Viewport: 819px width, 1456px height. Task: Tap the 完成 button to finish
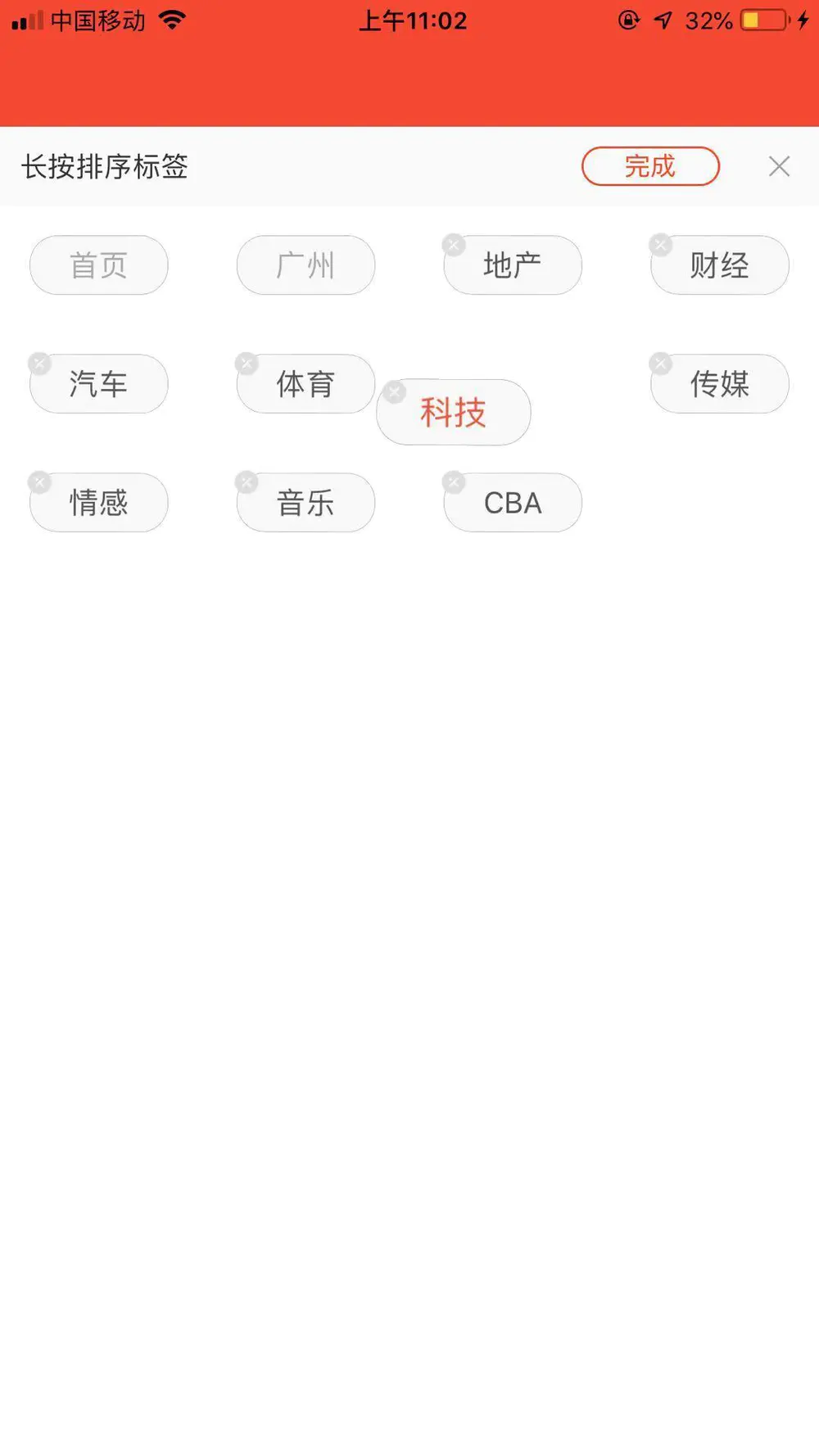(x=650, y=166)
